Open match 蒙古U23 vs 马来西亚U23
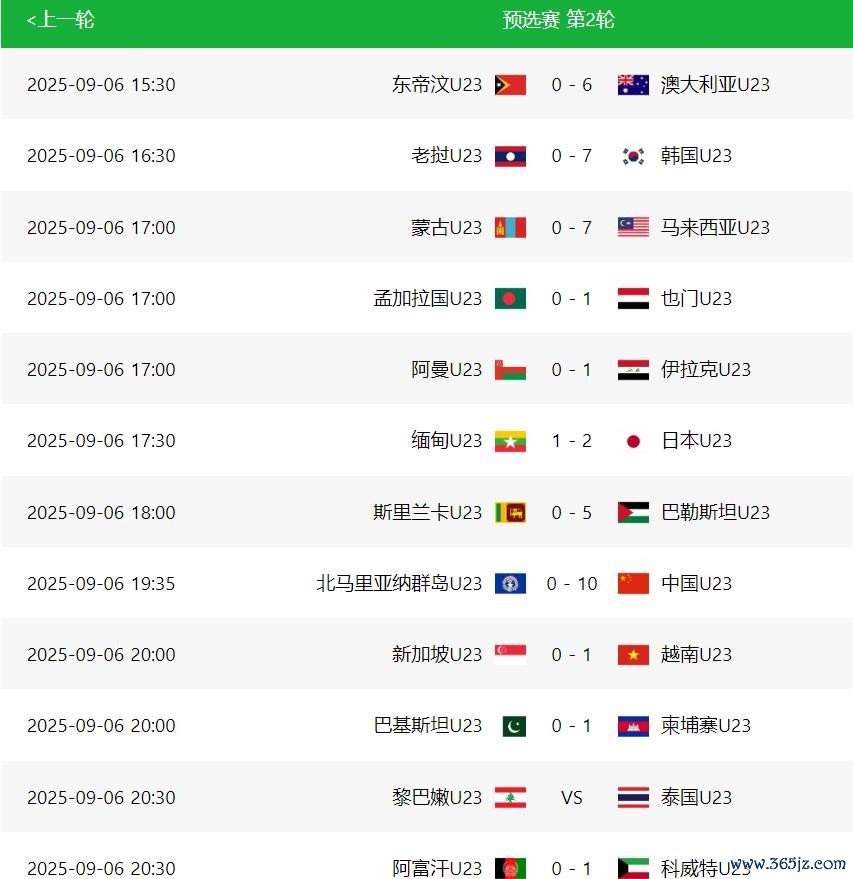This screenshot has height=879, width=853. tap(572, 228)
